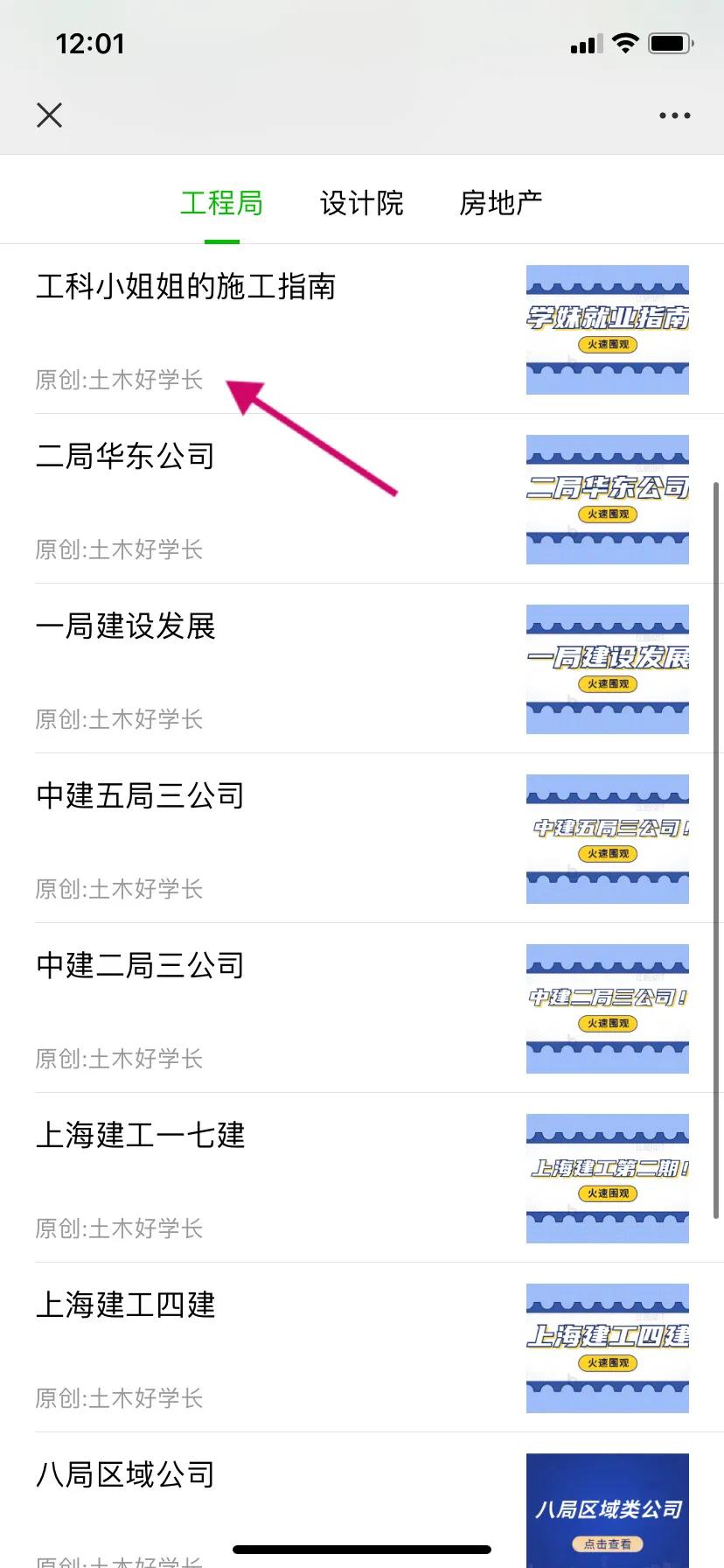724x1568 pixels.
Task: Tap the clock showing 12:01
Action: [x=92, y=44]
